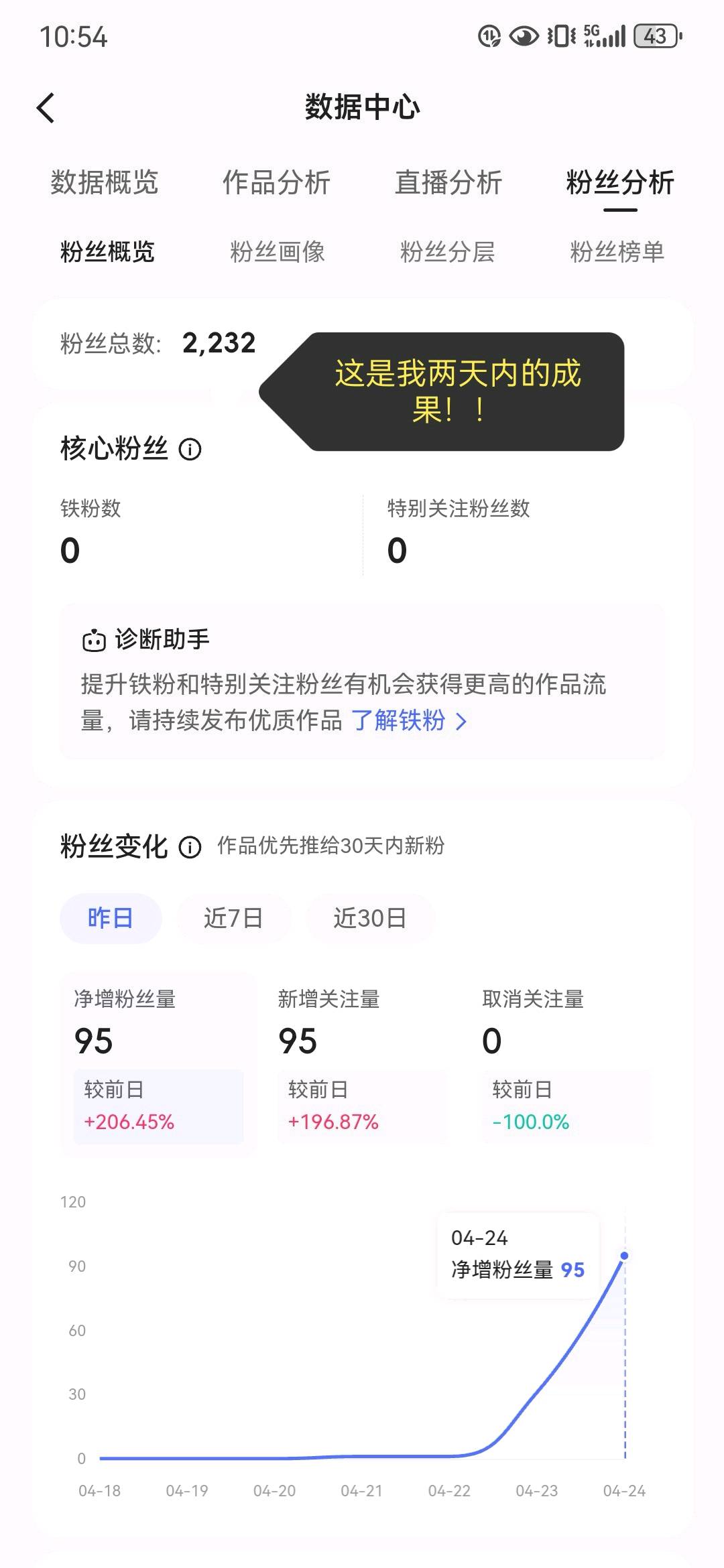Select the 昨日 time filter
724x1568 pixels.
[x=110, y=918]
